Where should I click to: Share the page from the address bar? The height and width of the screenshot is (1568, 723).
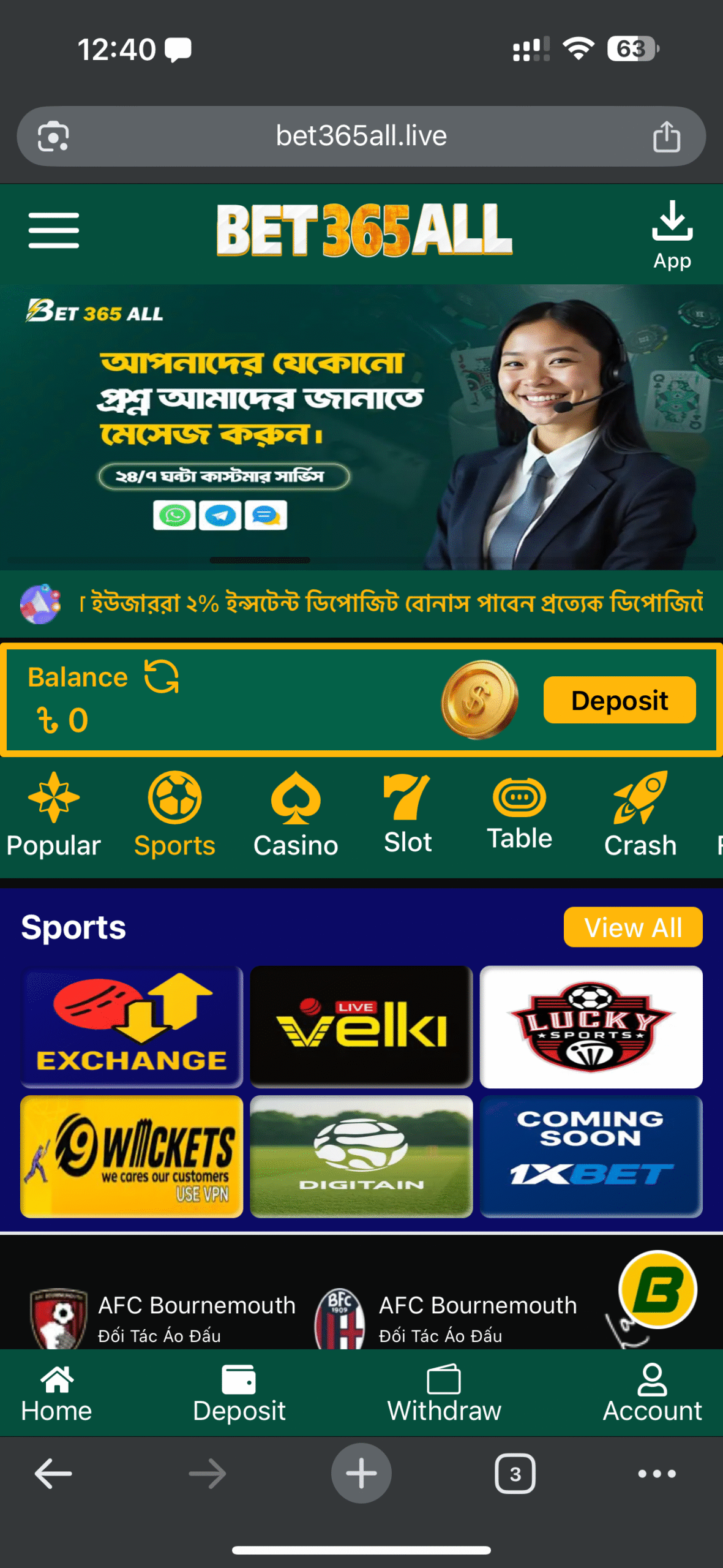[x=666, y=136]
